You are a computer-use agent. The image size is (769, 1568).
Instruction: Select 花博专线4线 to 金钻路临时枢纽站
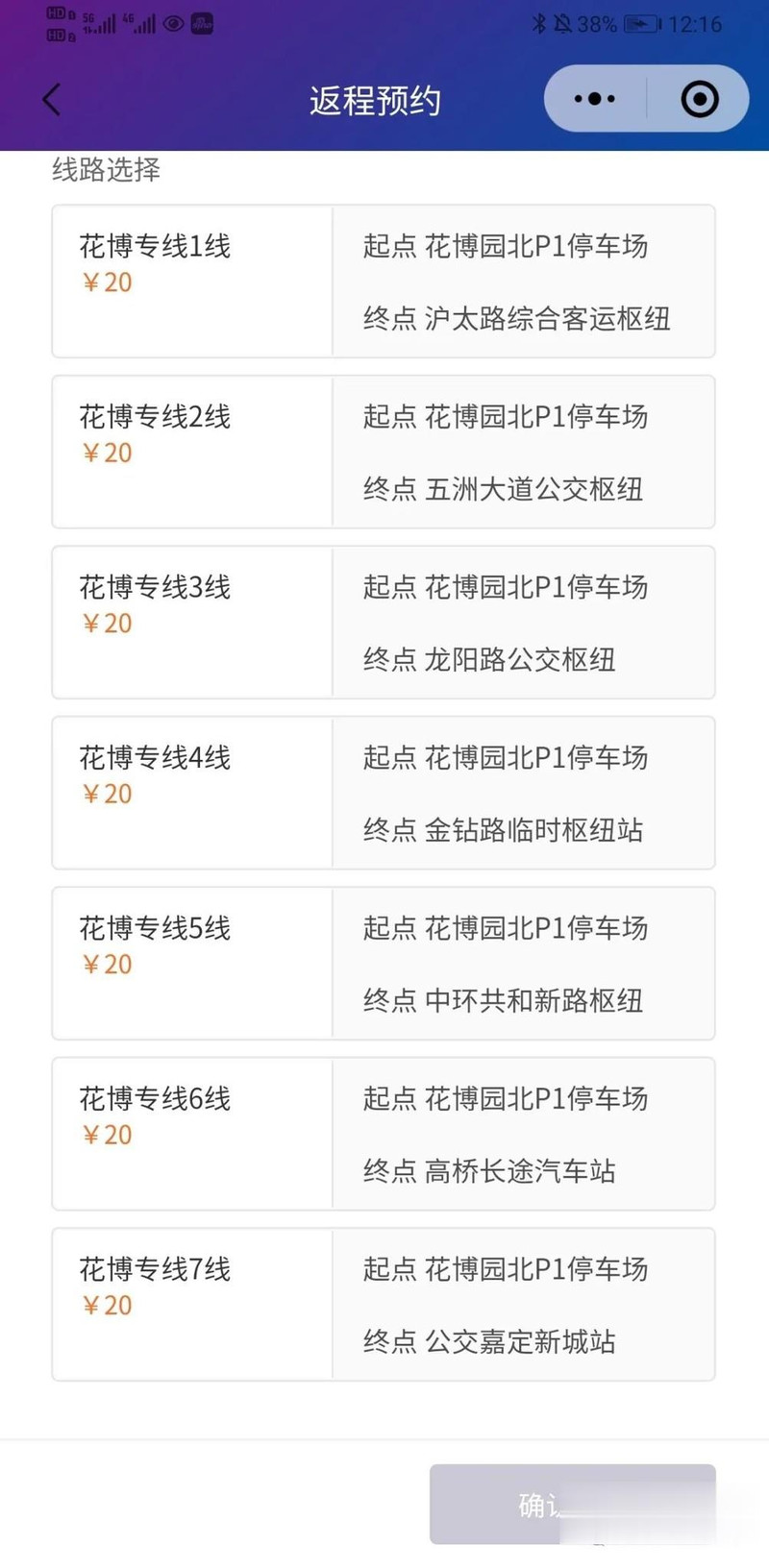tap(384, 793)
